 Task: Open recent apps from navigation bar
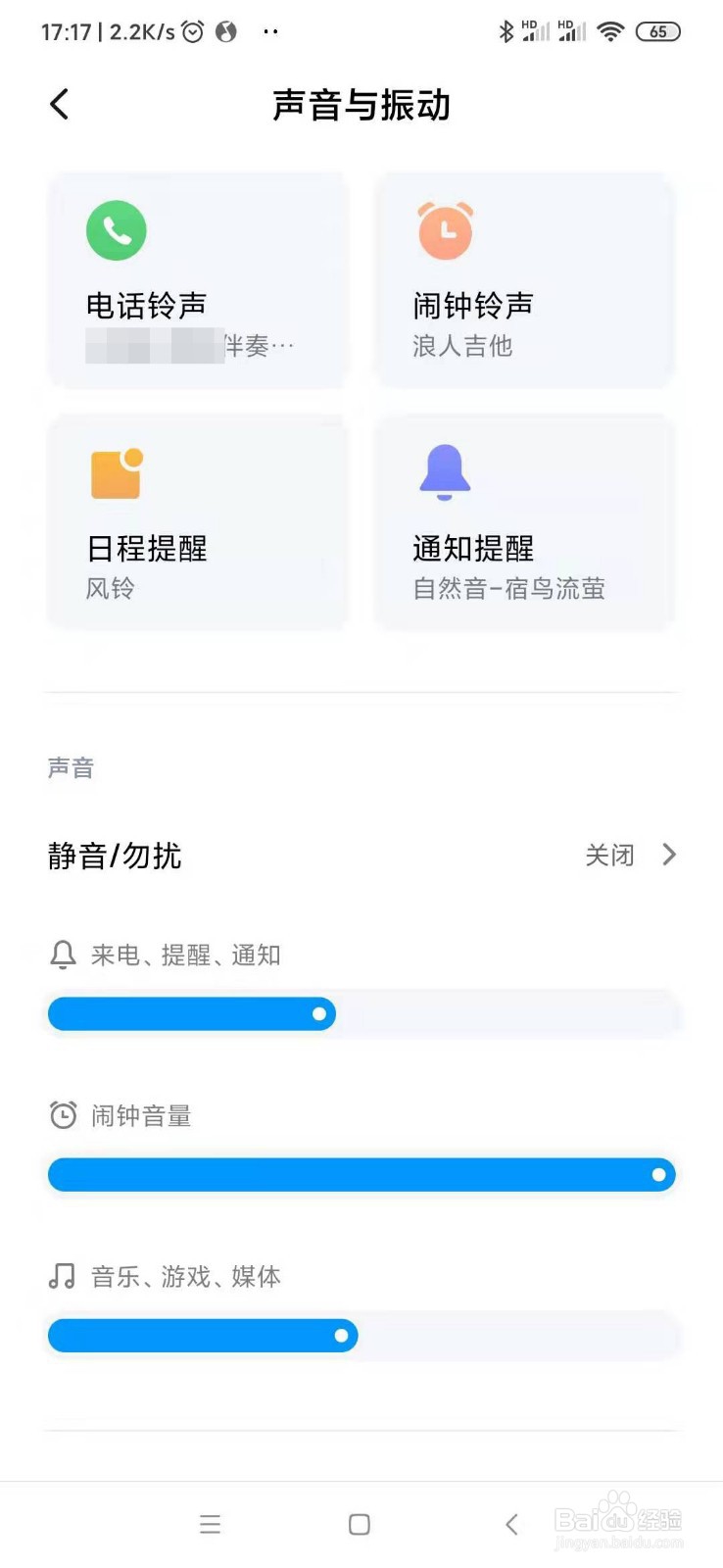click(x=210, y=1524)
